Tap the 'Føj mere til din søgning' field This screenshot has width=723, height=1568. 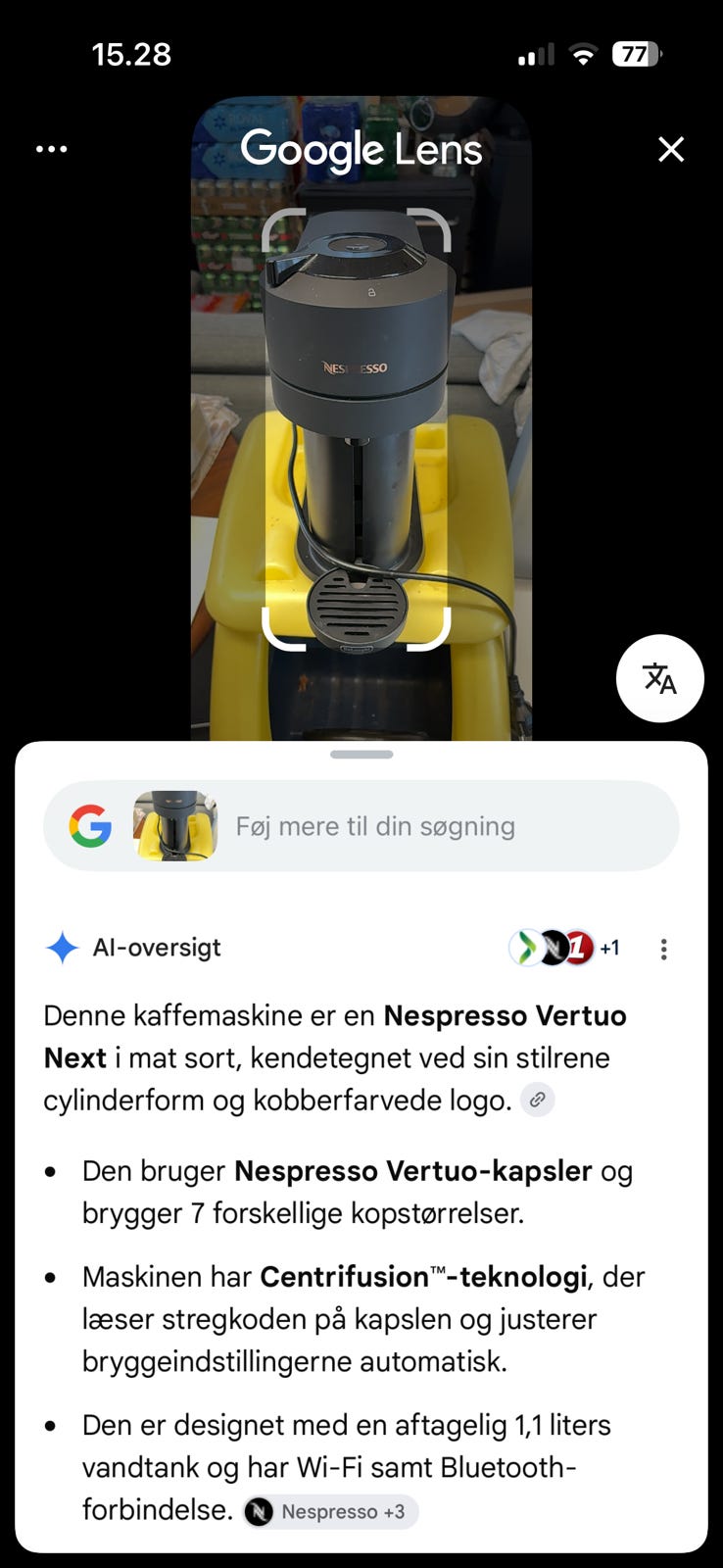[361, 826]
